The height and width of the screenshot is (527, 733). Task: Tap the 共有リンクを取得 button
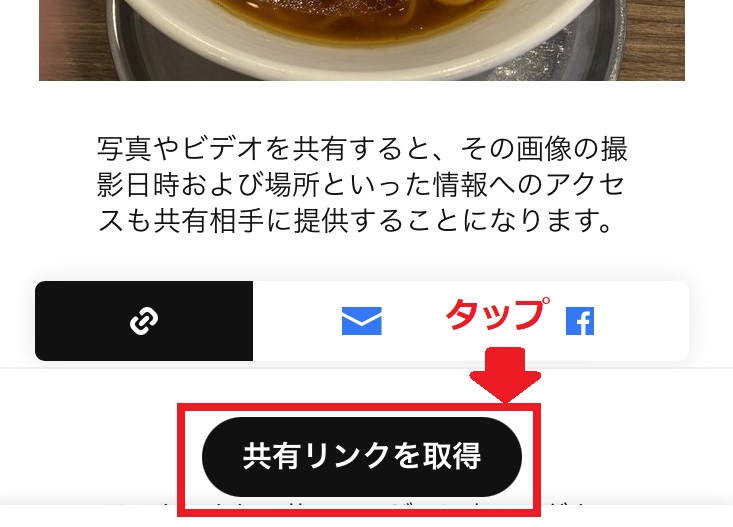362,457
